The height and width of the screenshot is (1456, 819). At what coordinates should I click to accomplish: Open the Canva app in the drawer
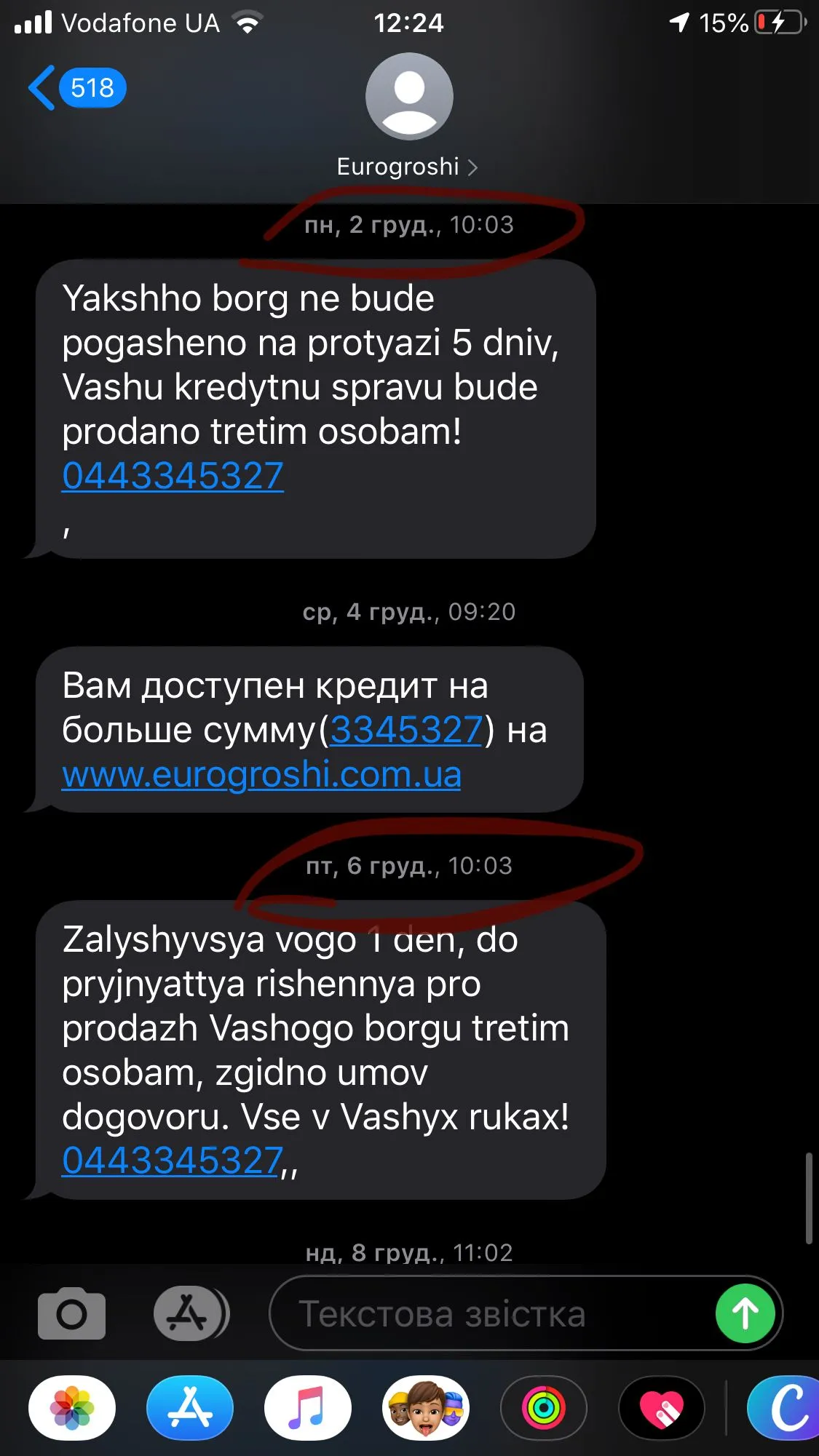point(785,1408)
